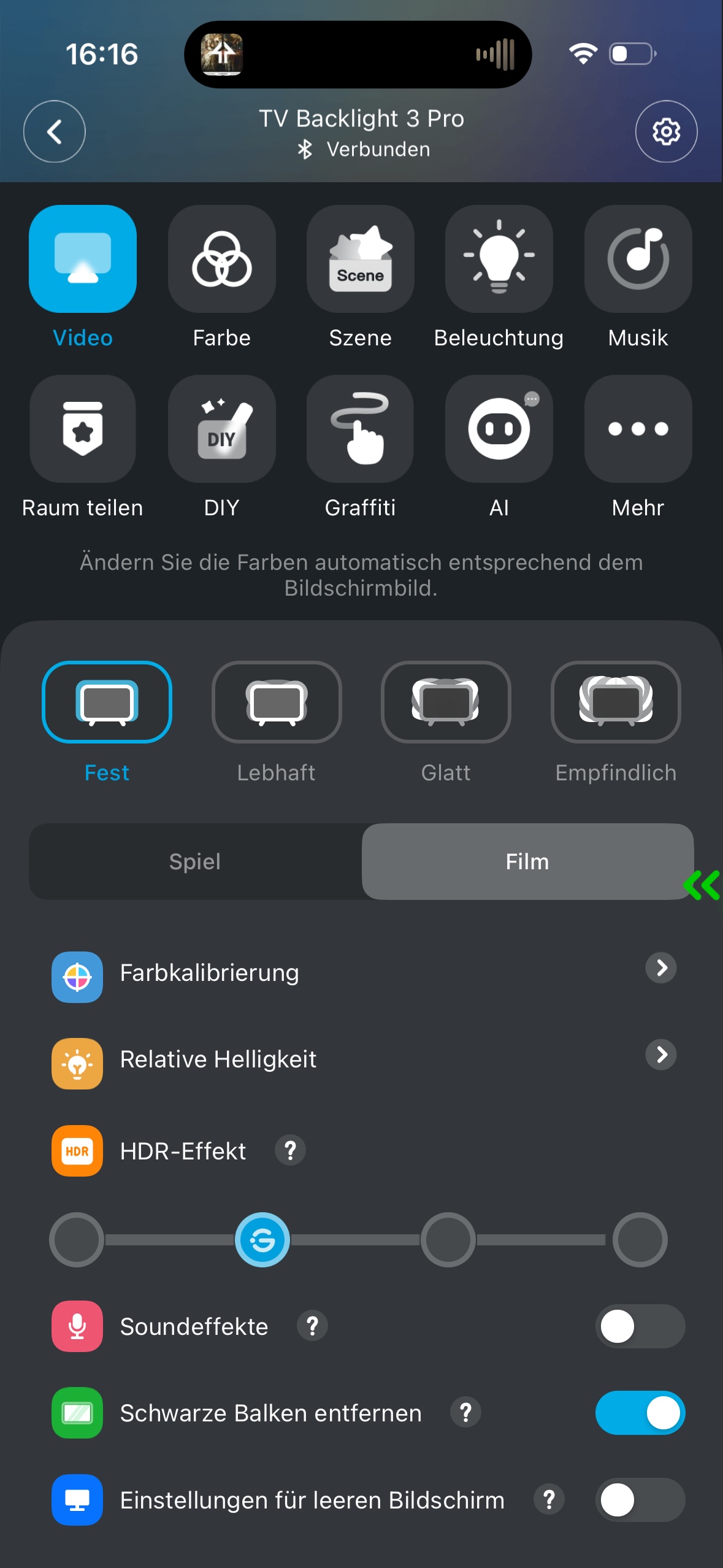Open Raum teilen
The height and width of the screenshot is (1568, 723).
(x=82, y=429)
